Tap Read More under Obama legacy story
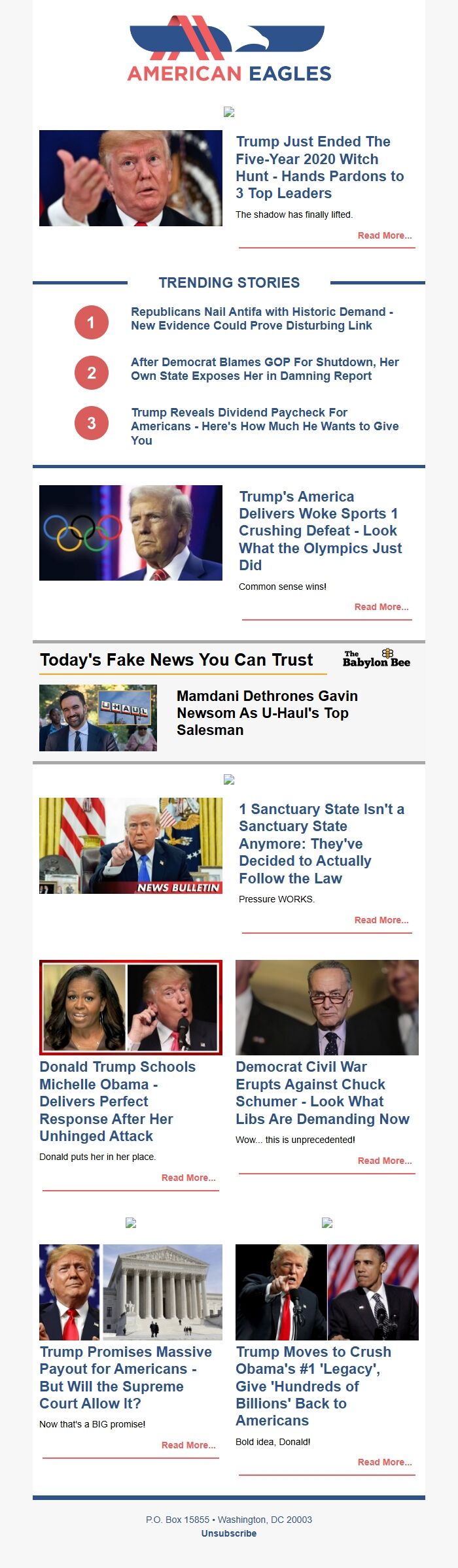This screenshot has width=458, height=1568. pyautogui.click(x=384, y=1462)
